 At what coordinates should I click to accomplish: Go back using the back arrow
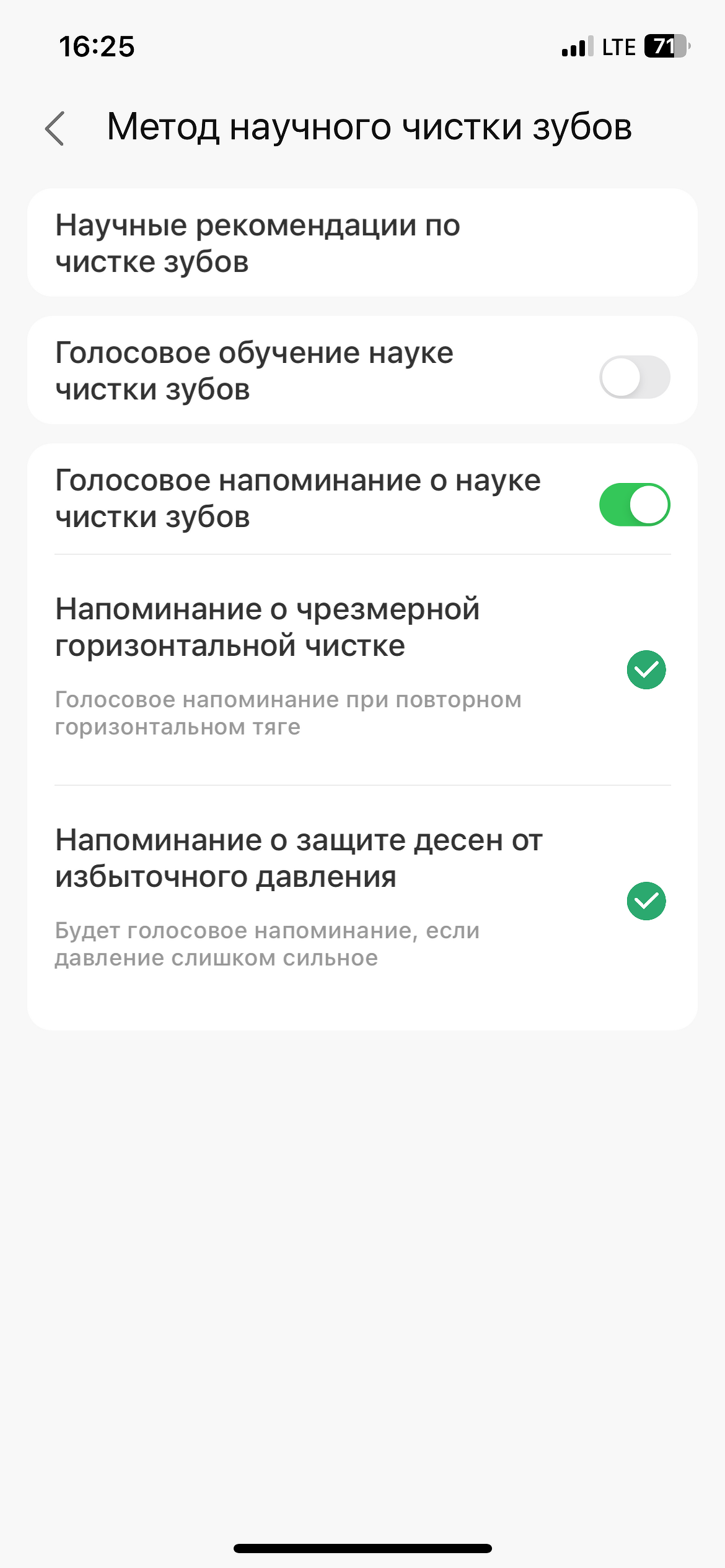55,128
